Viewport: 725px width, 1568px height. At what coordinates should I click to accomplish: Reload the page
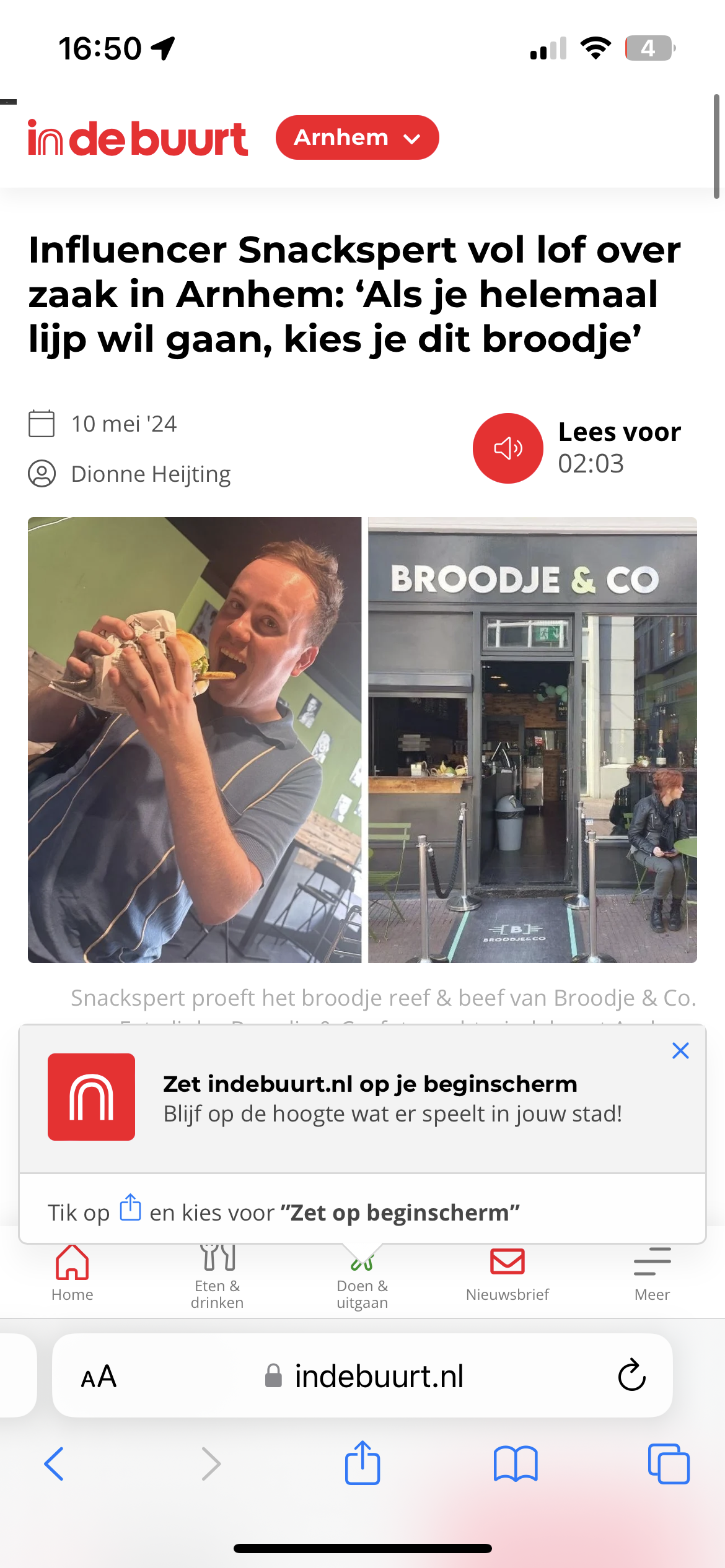point(631,1375)
